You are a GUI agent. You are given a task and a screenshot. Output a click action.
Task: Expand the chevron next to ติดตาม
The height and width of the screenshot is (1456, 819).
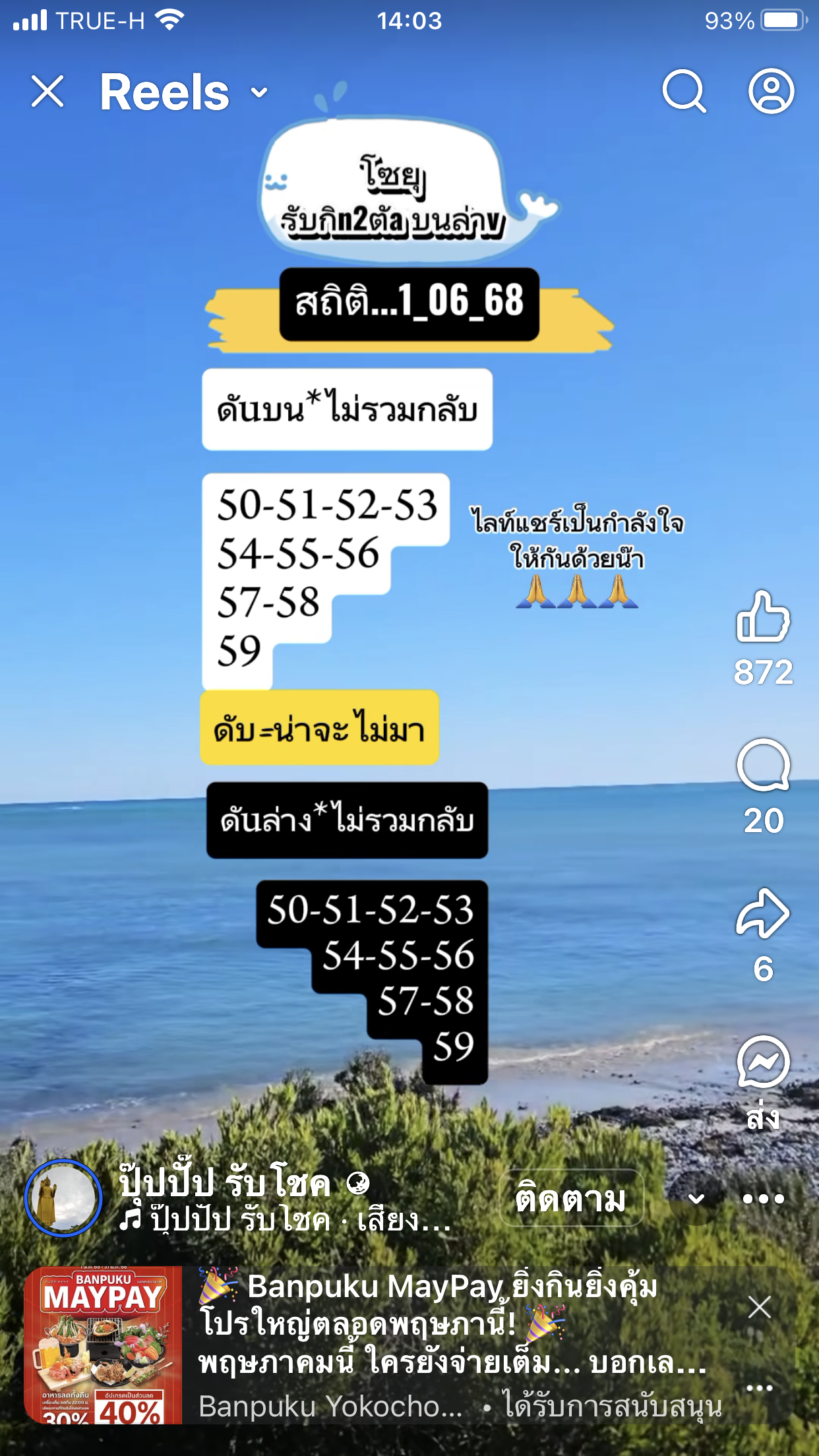(x=696, y=1198)
